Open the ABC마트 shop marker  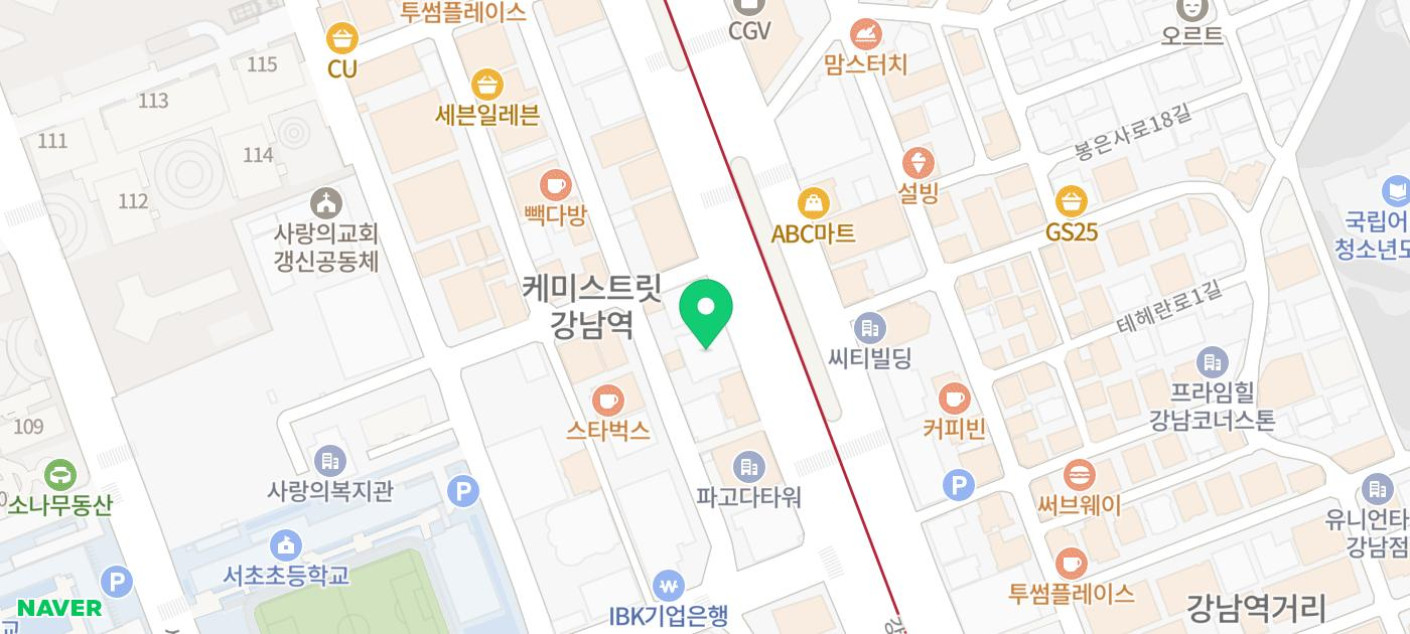pos(814,204)
